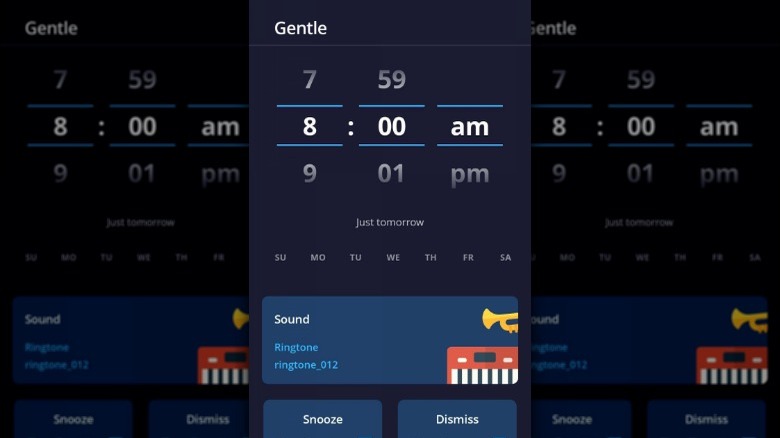
Task: Open the Snooze settings
Action: [322, 419]
